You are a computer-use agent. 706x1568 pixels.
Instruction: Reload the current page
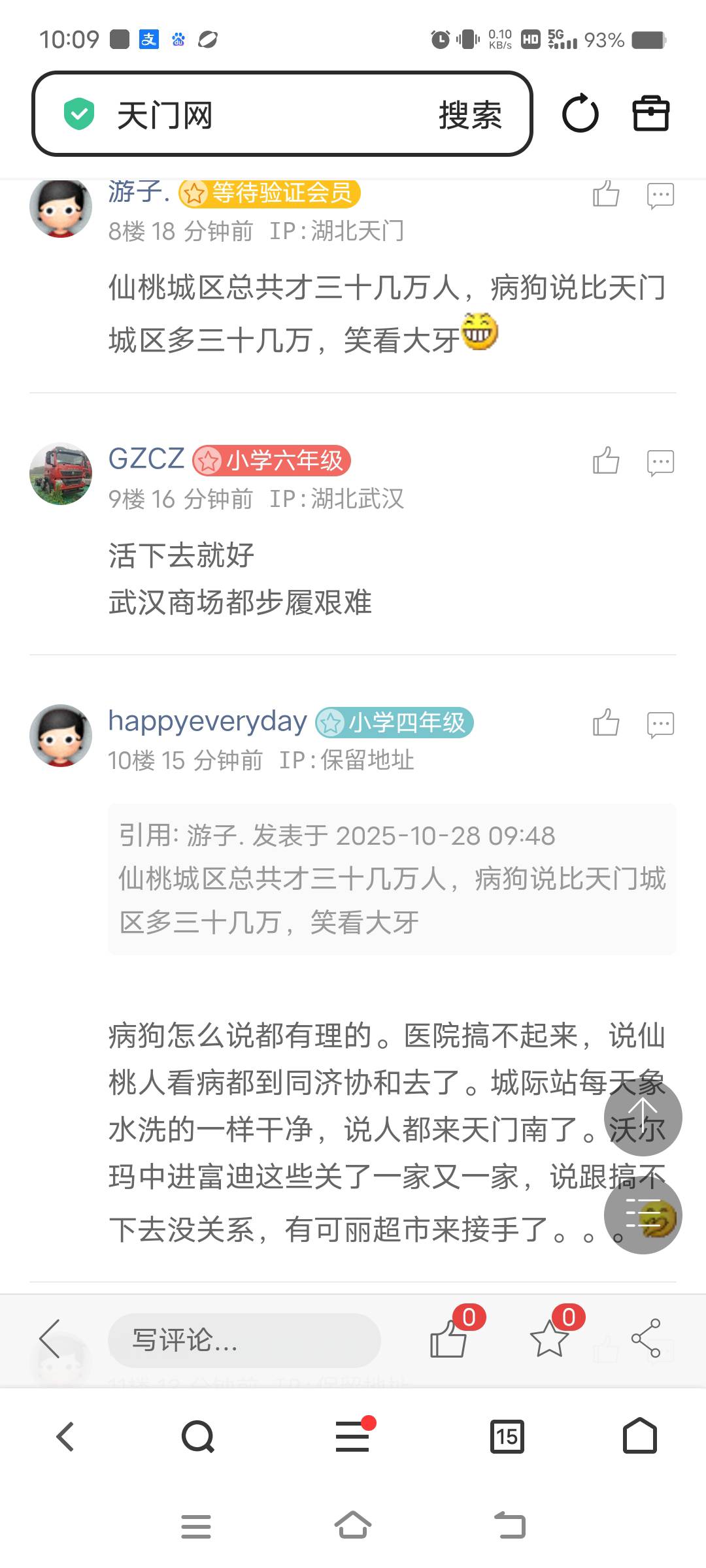click(580, 114)
